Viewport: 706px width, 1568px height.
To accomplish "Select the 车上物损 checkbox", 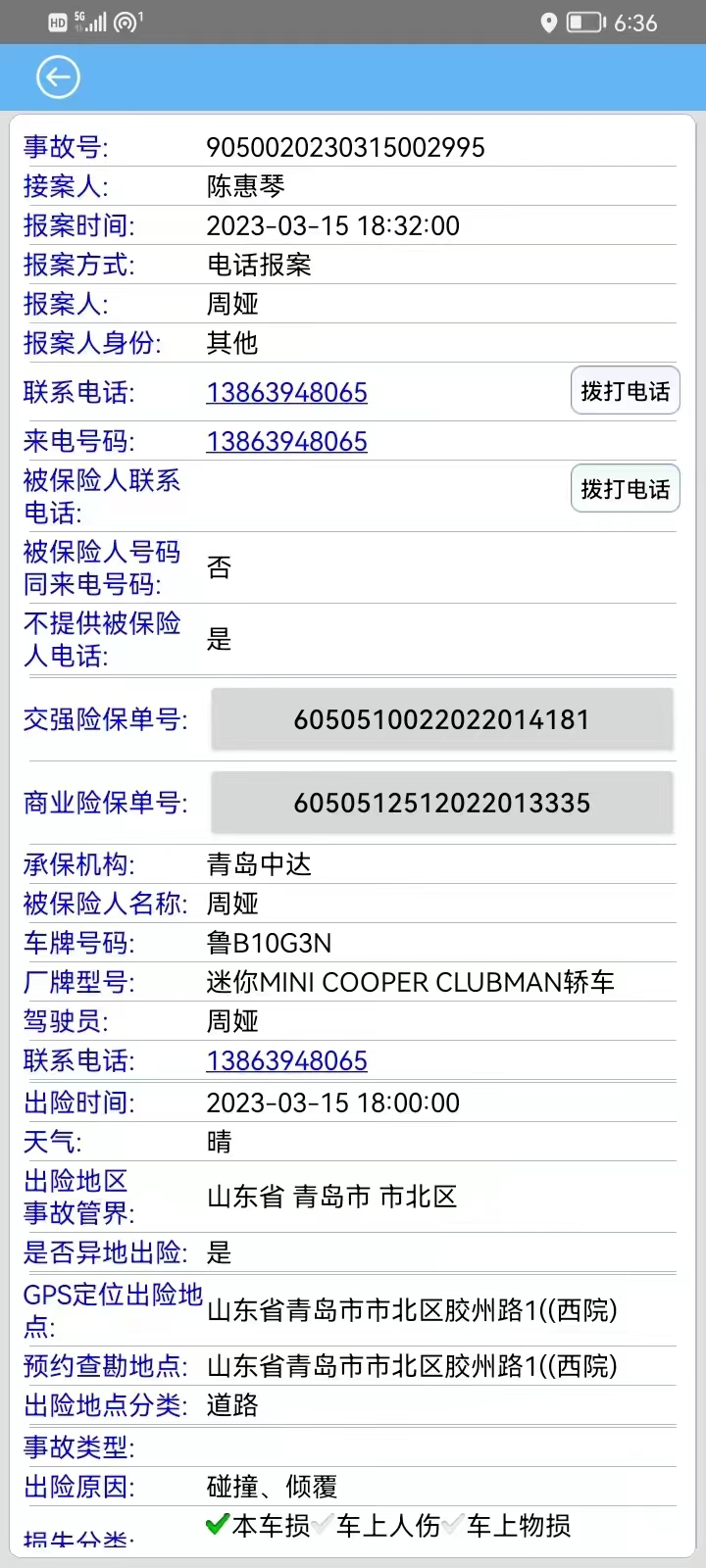I will pos(453,1525).
